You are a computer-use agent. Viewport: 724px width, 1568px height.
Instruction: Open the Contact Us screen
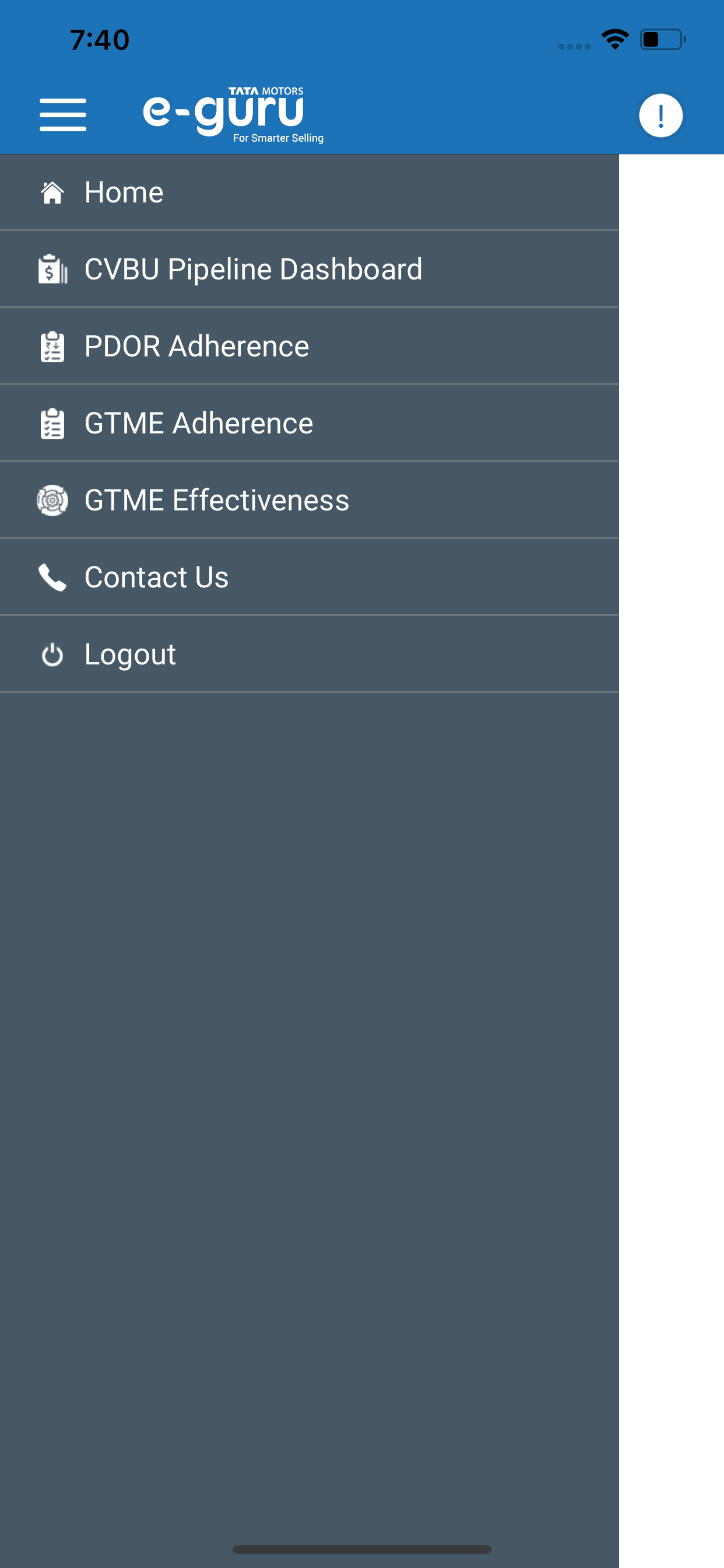tap(156, 577)
